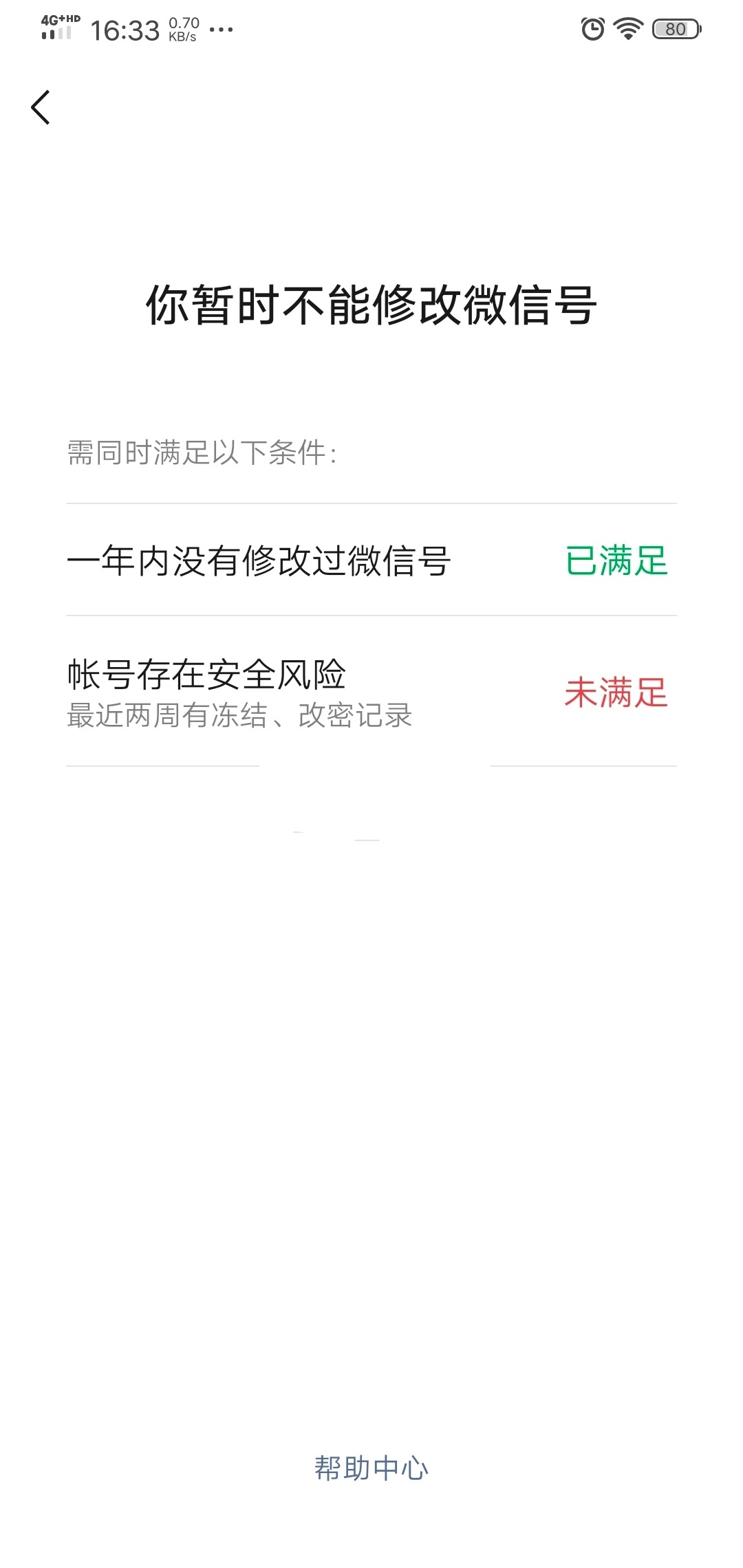Click the divider line under the first condition
The height and width of the screenshot is (1568, 743).
[x=371, y=616]
